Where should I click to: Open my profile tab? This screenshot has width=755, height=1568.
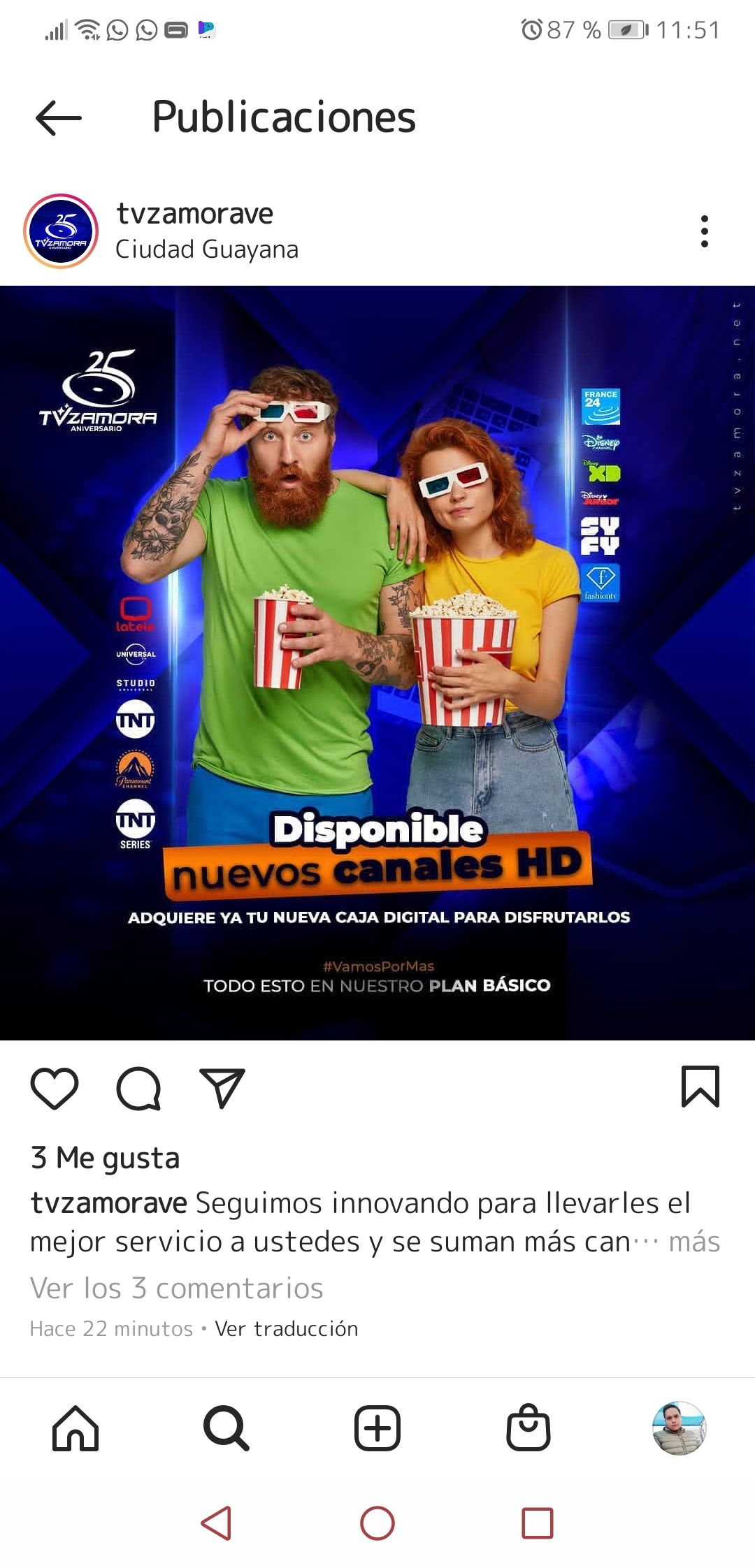(x=679, y=1428)
